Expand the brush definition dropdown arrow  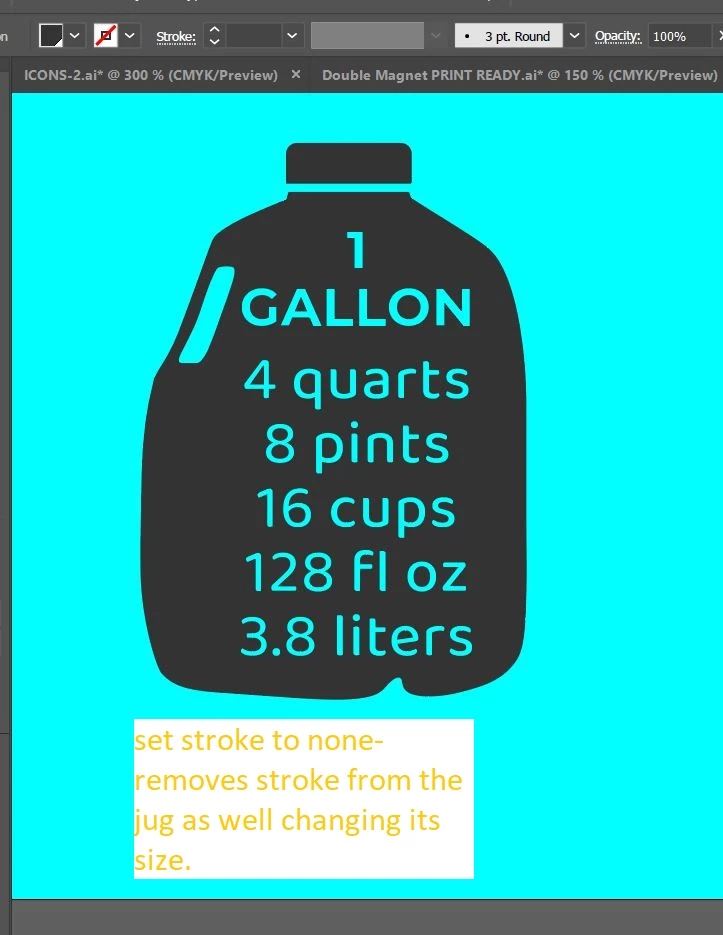click(x=574, y=36)
